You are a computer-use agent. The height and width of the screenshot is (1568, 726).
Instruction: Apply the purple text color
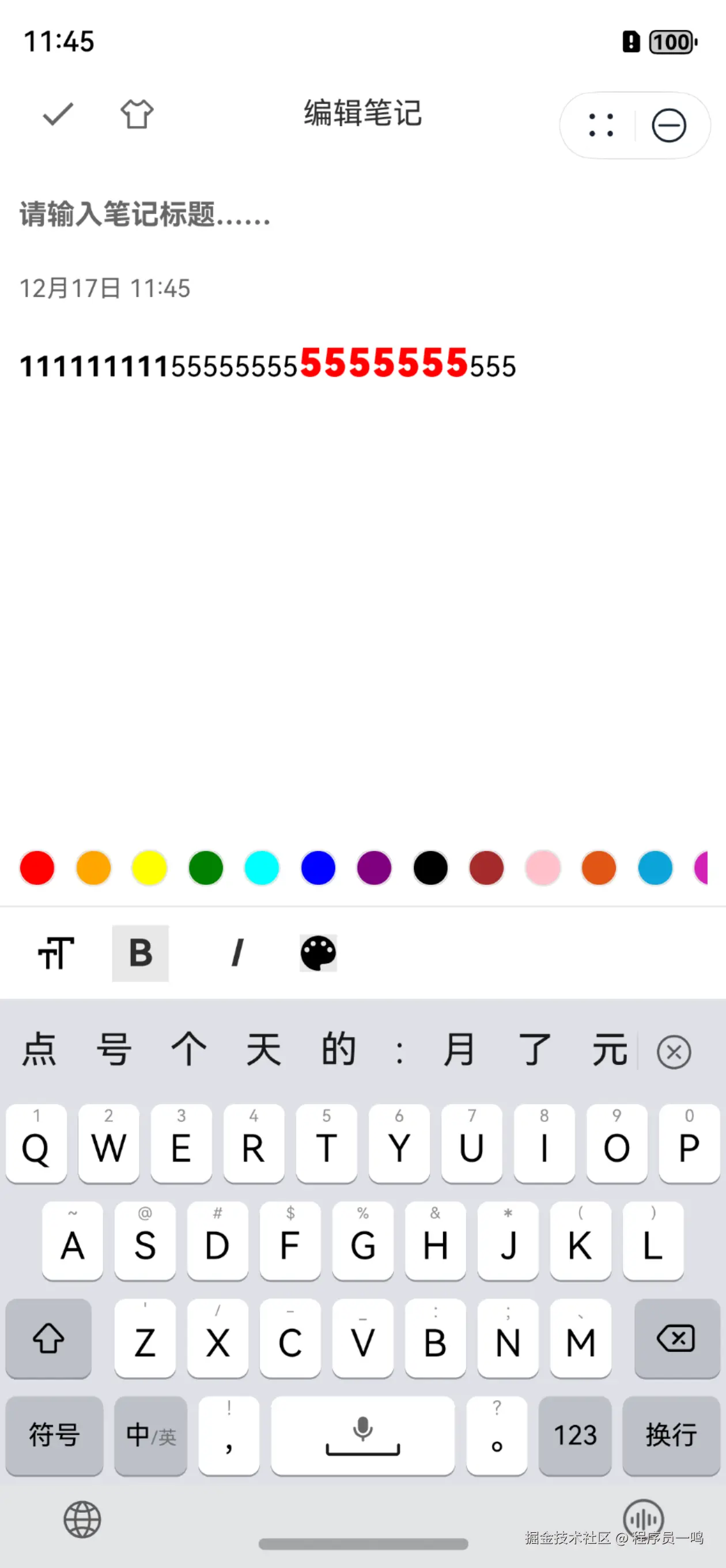coord(375,868)
